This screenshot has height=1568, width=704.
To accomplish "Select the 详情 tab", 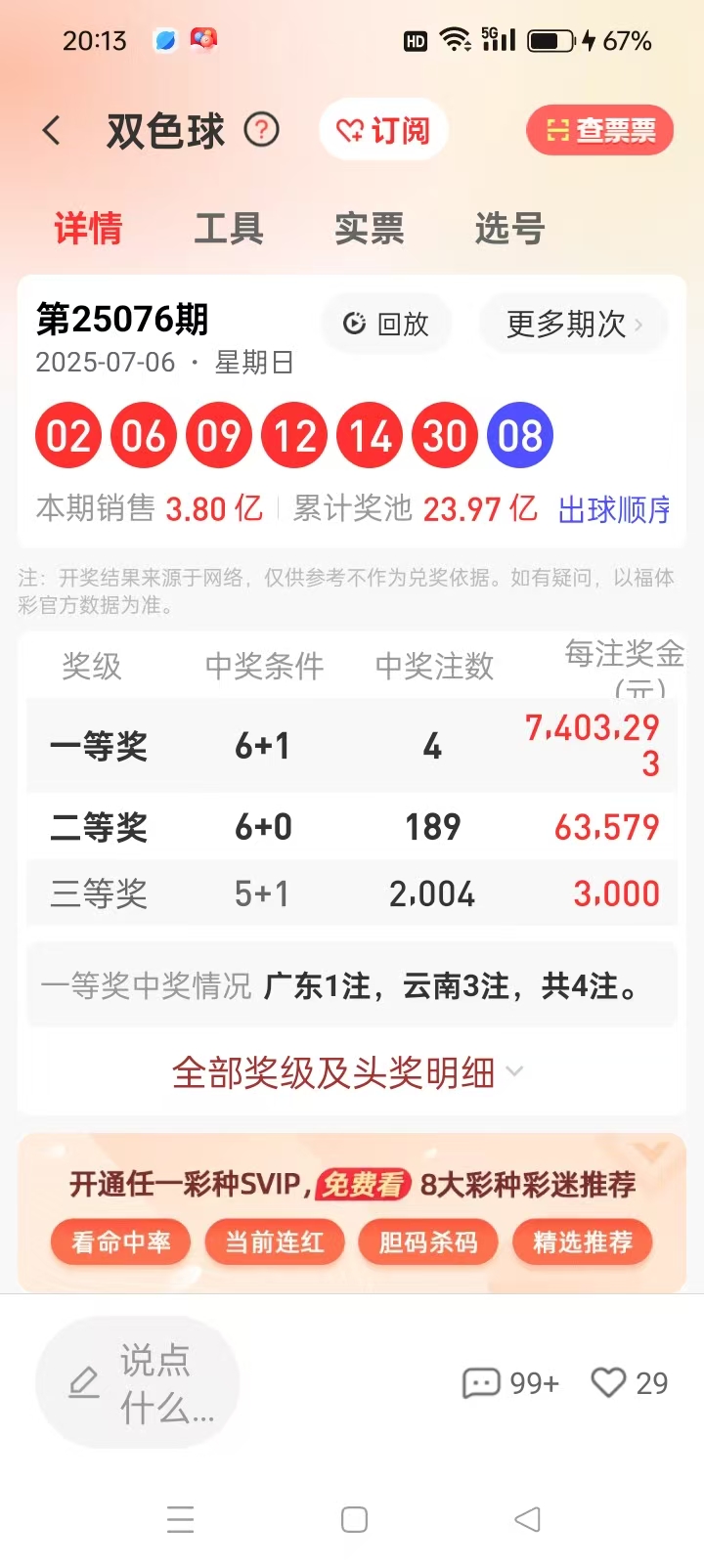I will 88,229.
